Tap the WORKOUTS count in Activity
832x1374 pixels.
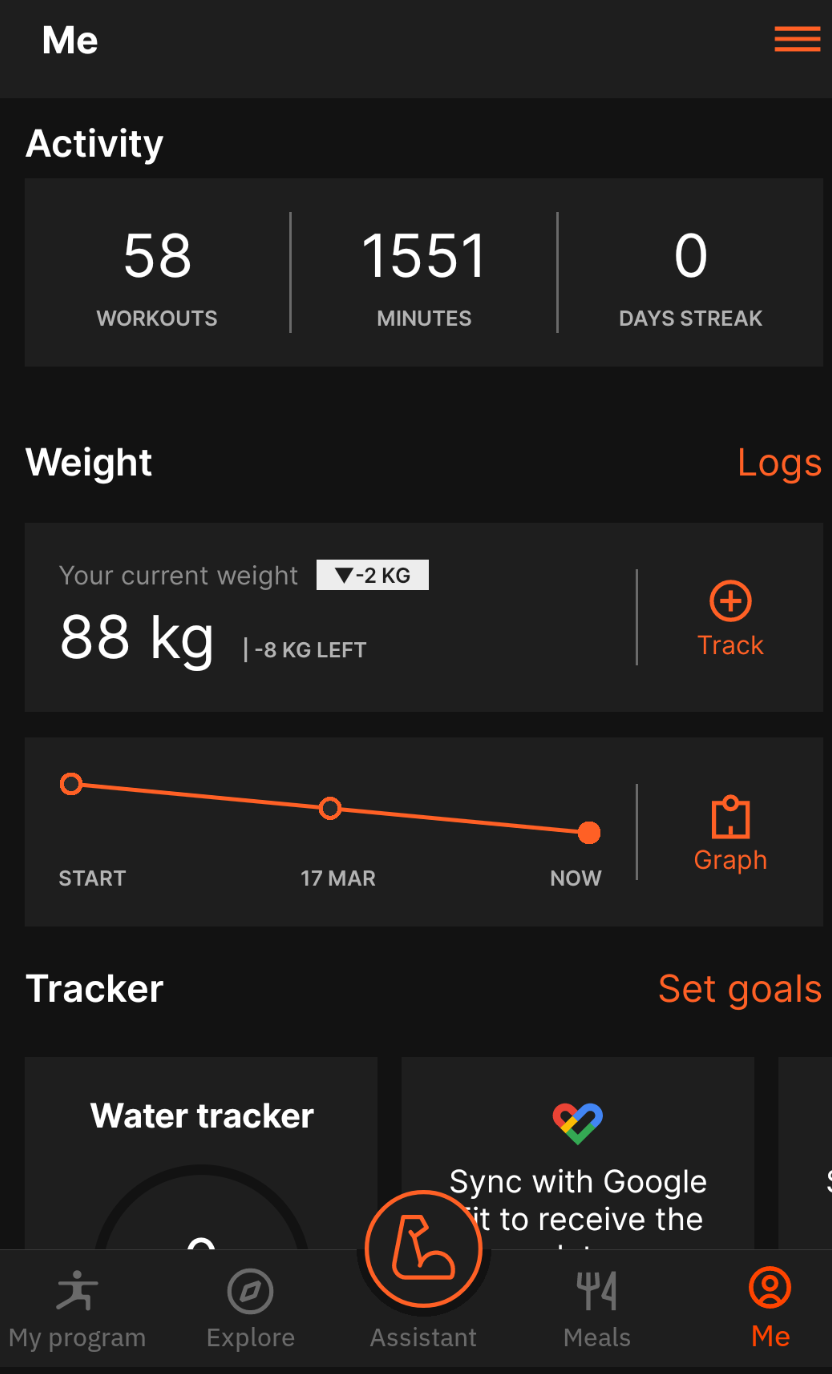click(157, 272)
